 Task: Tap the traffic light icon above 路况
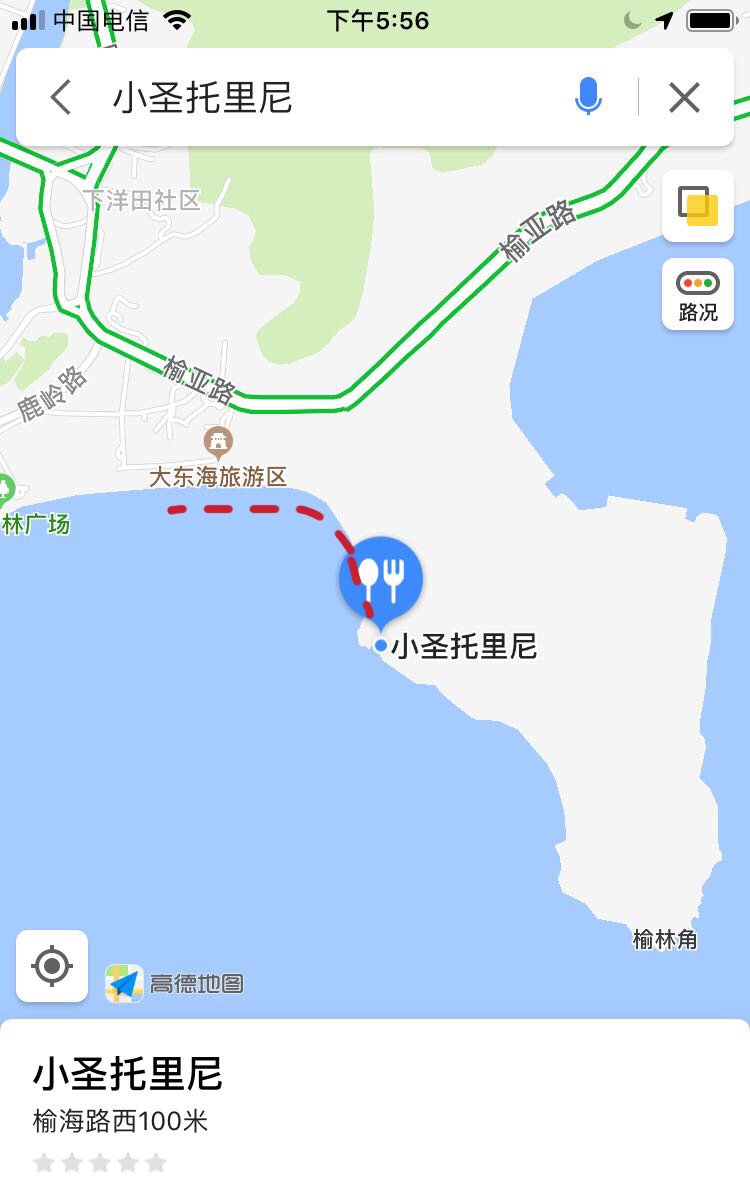tap(697, 283)
